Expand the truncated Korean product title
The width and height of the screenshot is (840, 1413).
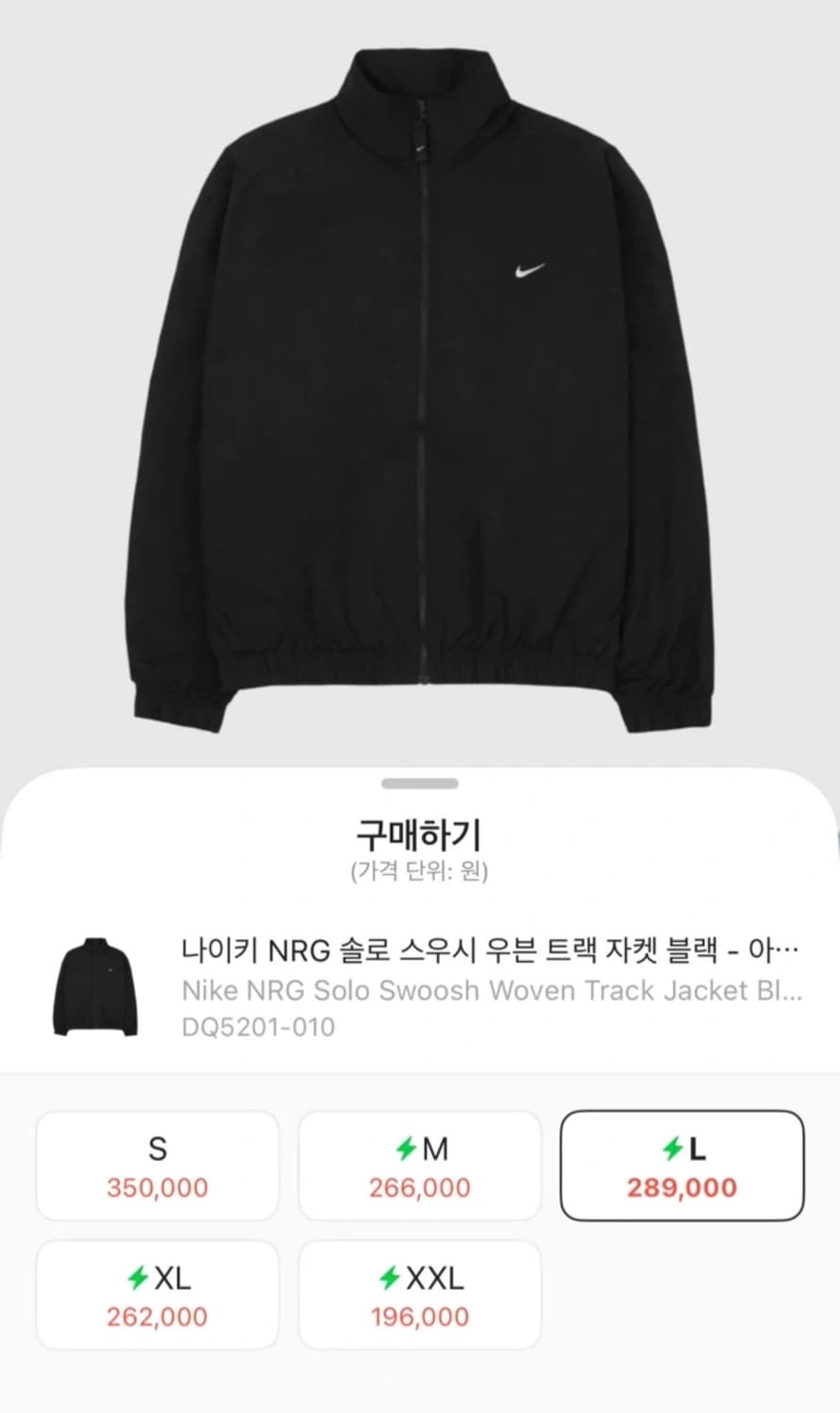[488, 953]
